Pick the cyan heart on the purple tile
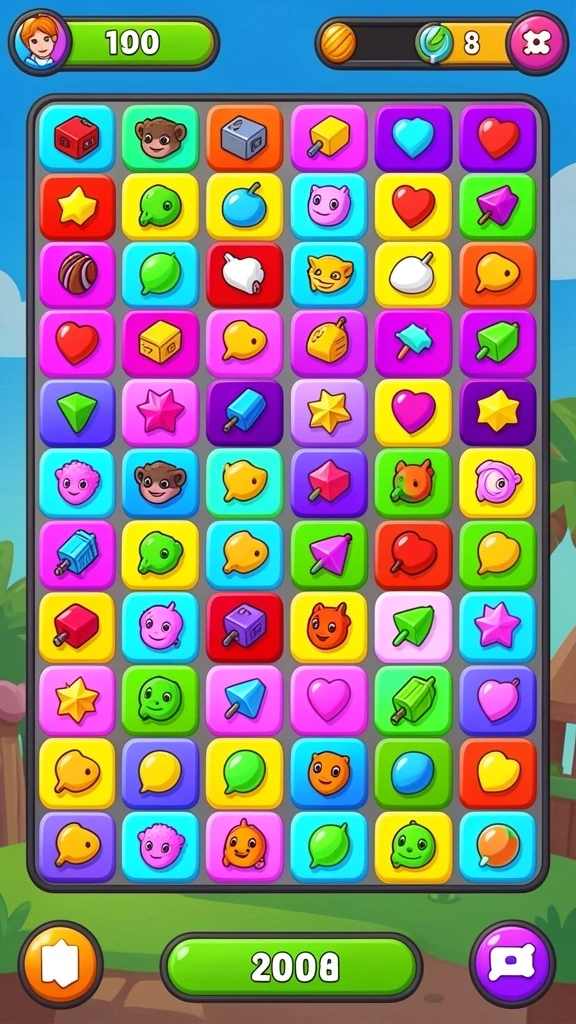Image resolution: width=576 pixels, height=1024 pixels. click(x=413, y=137)
